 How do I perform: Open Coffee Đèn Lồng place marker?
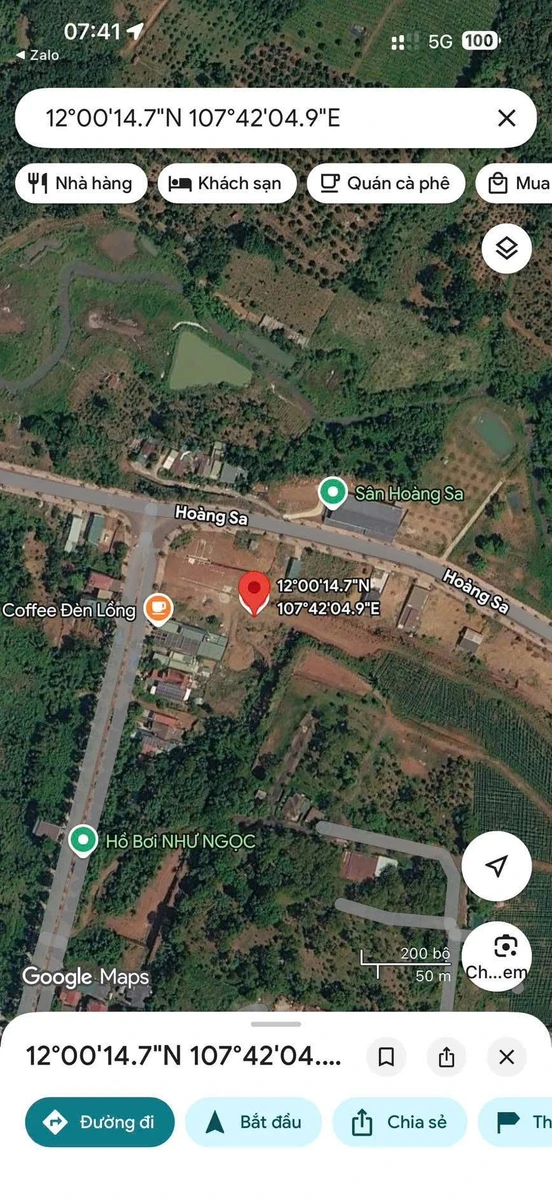pyautogui.click(x=158, y=608)
